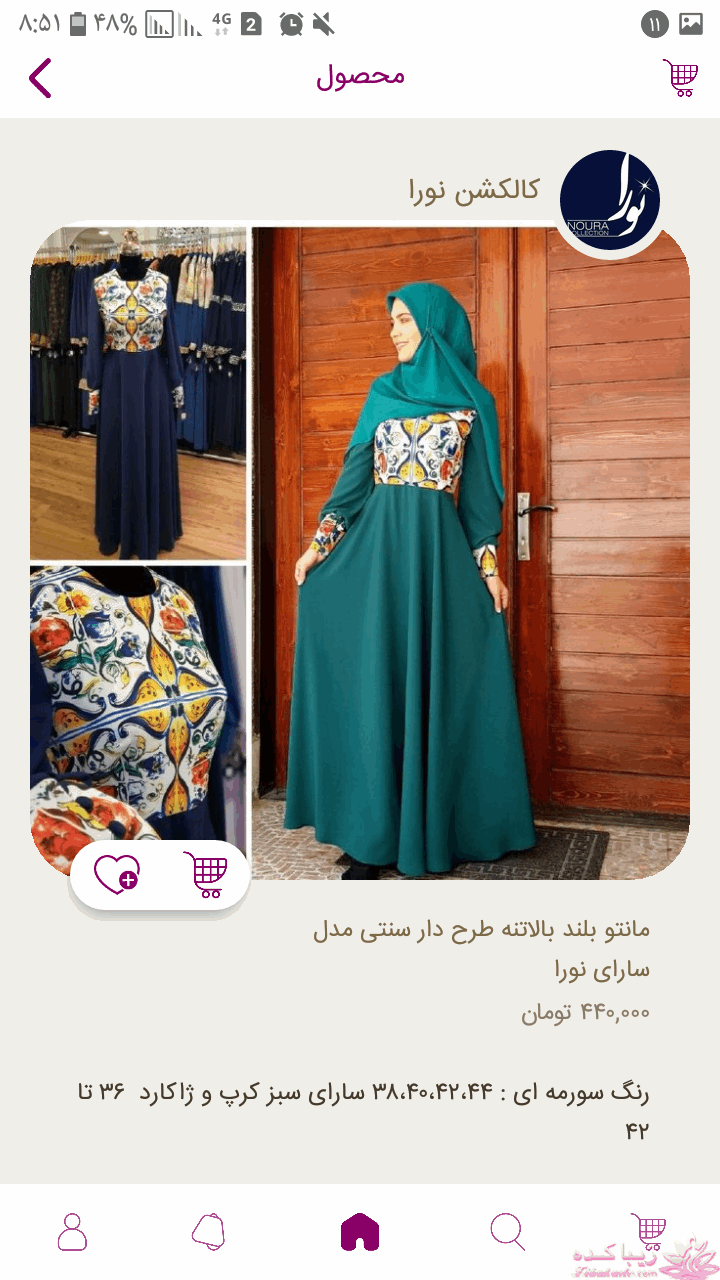Screen dimensions: 720x1280
Task: Switch to the profile tab
Action: coord(72,1232)
